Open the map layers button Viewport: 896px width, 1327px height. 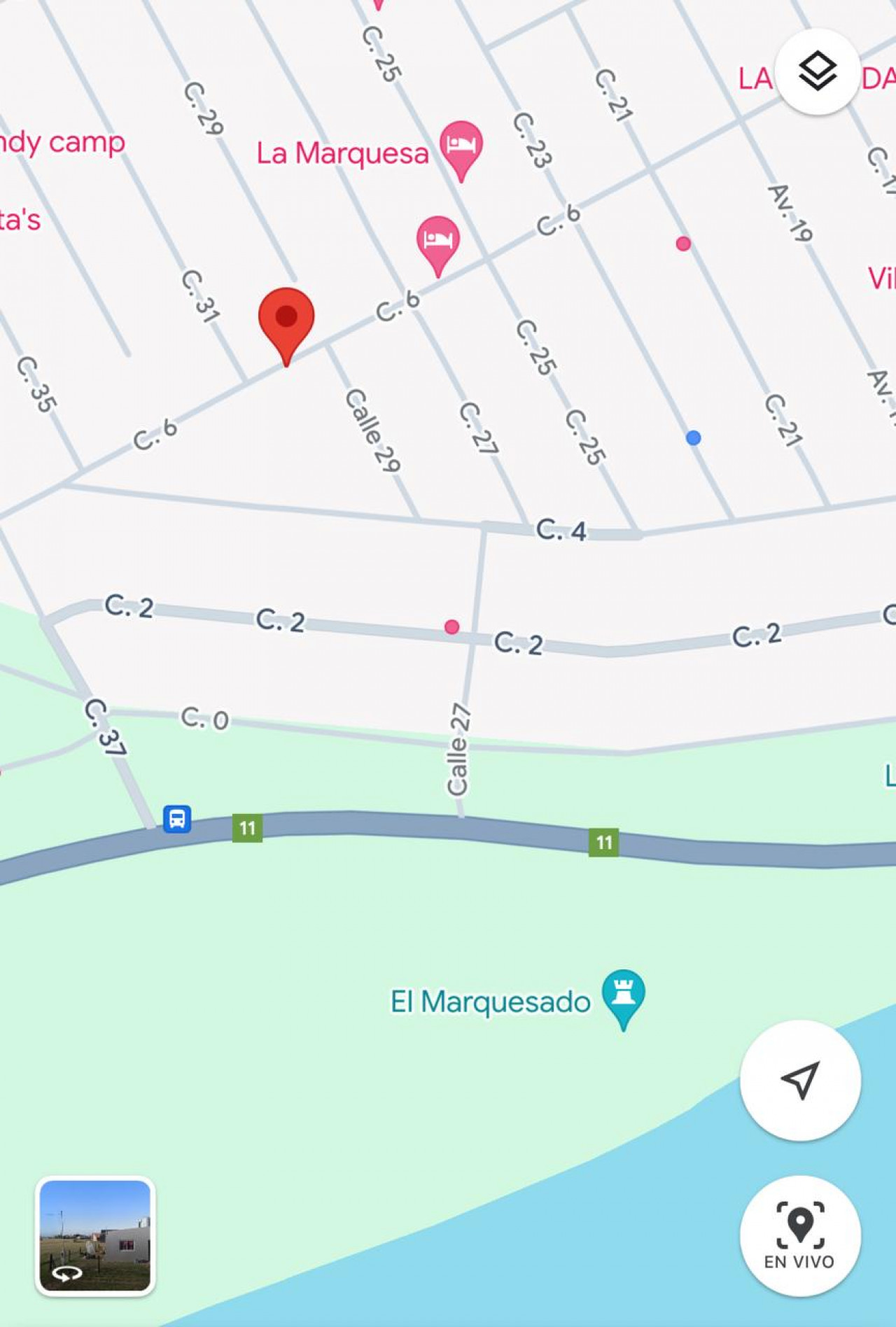tap(817, 72)
